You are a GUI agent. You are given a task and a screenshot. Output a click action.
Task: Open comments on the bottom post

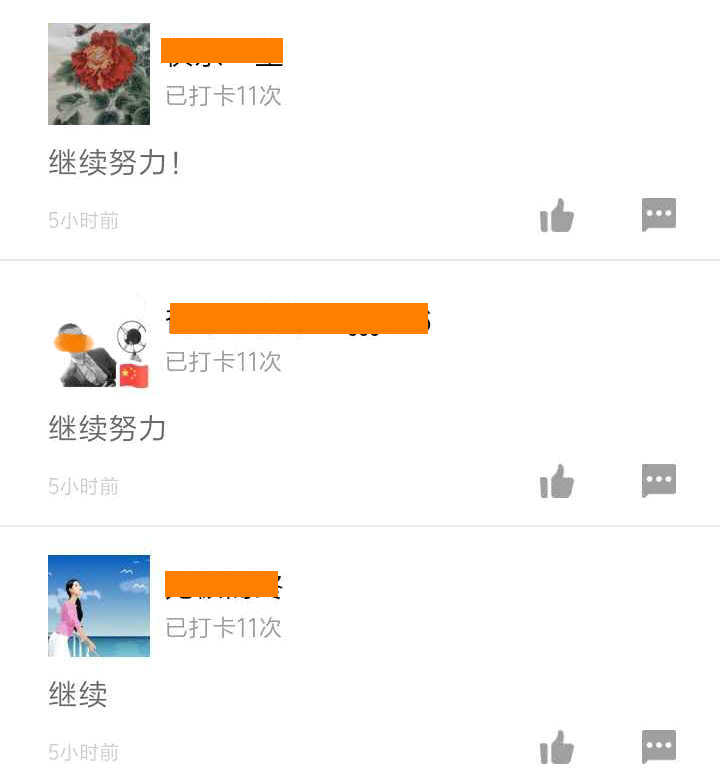[x=659, y=746]
